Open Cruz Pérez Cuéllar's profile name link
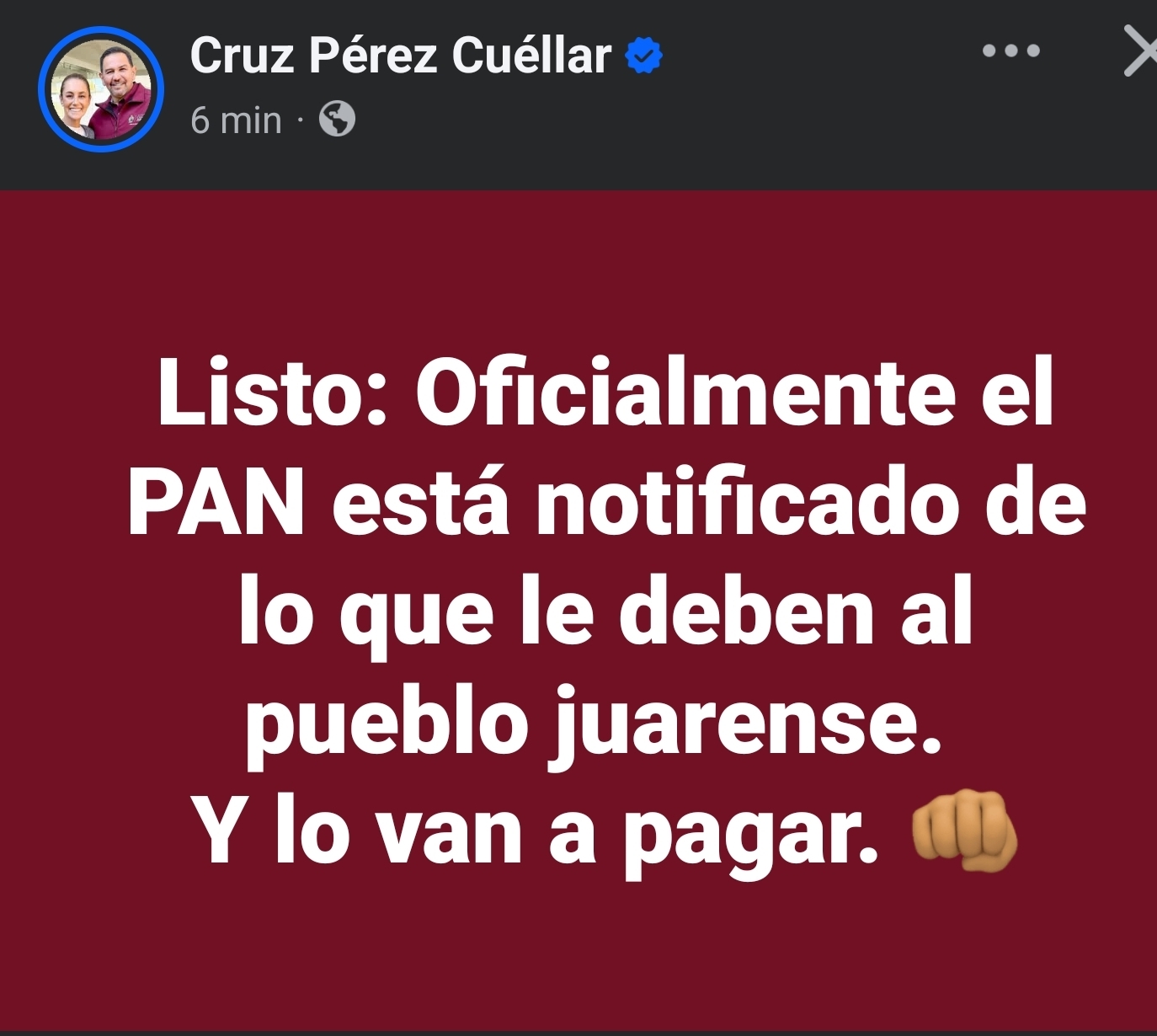Viewport: 1157px width, 1036px height. 401,56
